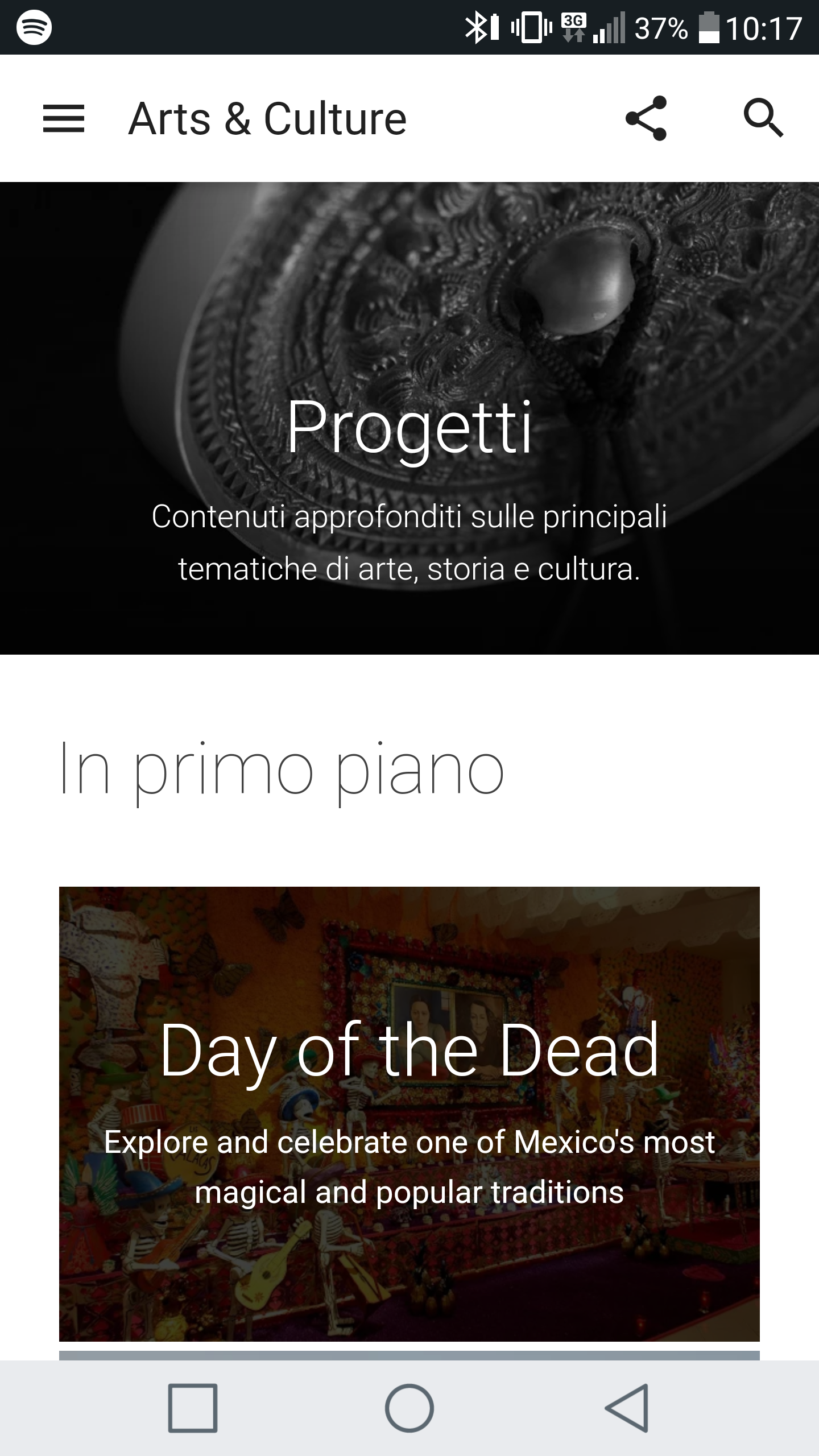819x1456 pixels.
Task: Go back using system back button
Action: (x=626, y=1408)
